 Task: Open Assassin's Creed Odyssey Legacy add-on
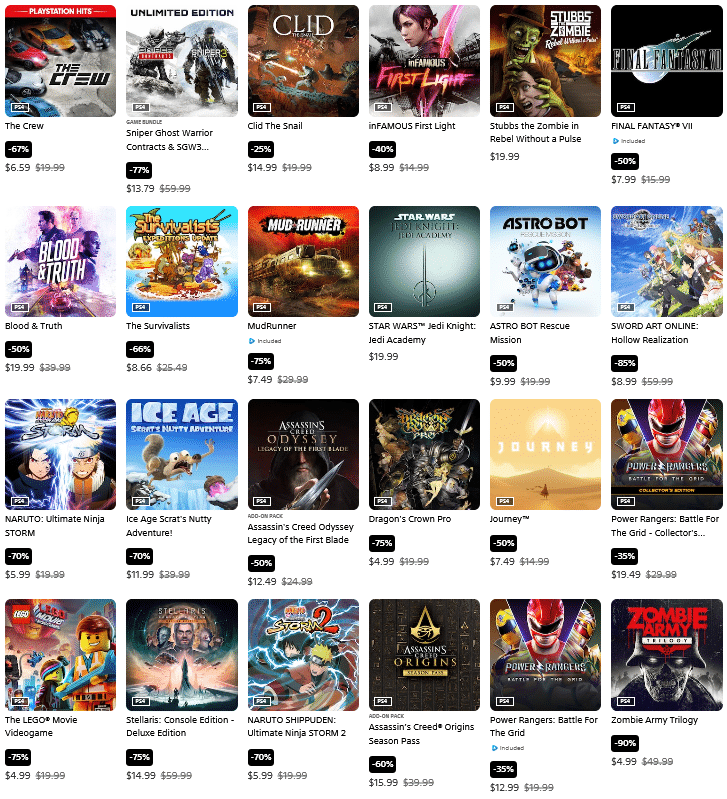click(x=303, y=455)
